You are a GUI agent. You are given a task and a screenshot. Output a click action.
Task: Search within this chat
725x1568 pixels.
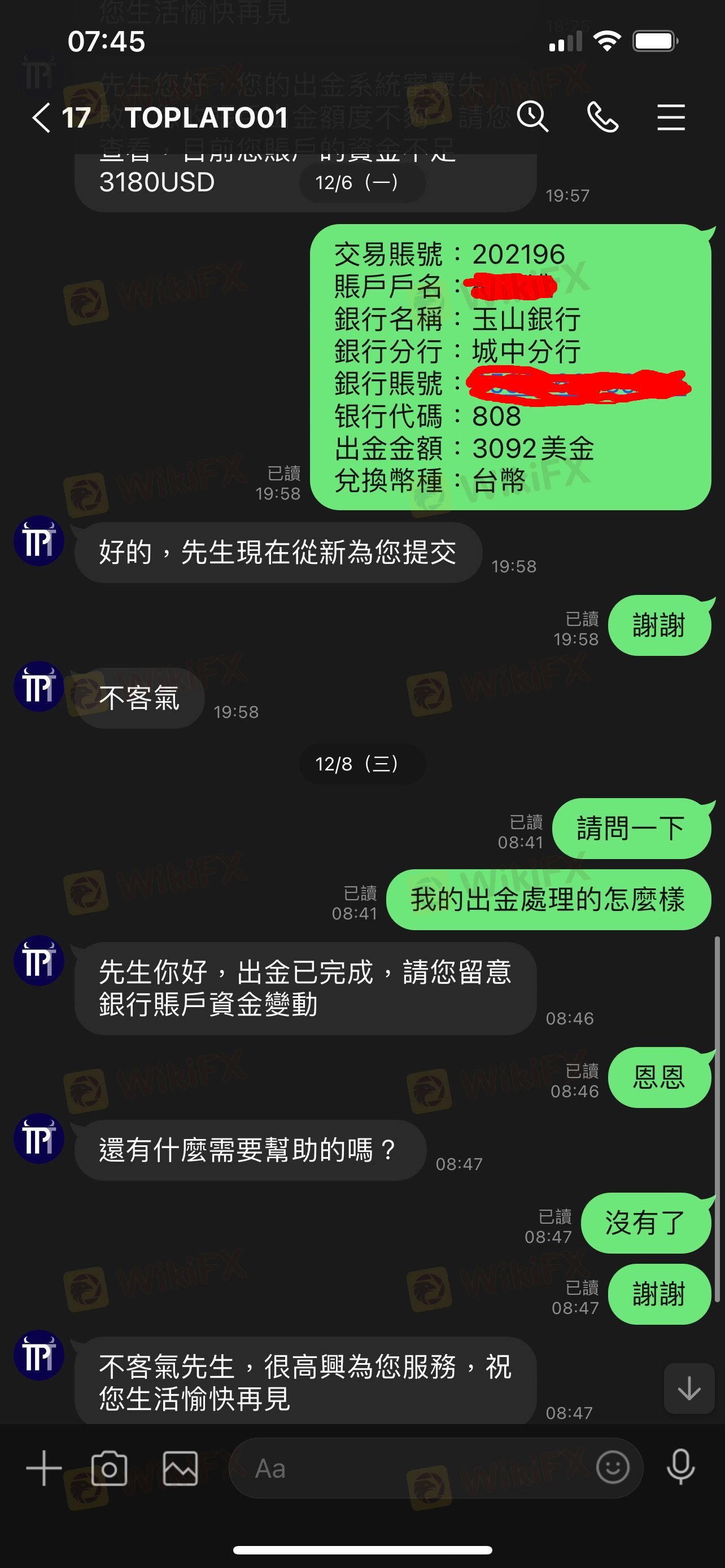pyautogui.click(x=532, y=116)
